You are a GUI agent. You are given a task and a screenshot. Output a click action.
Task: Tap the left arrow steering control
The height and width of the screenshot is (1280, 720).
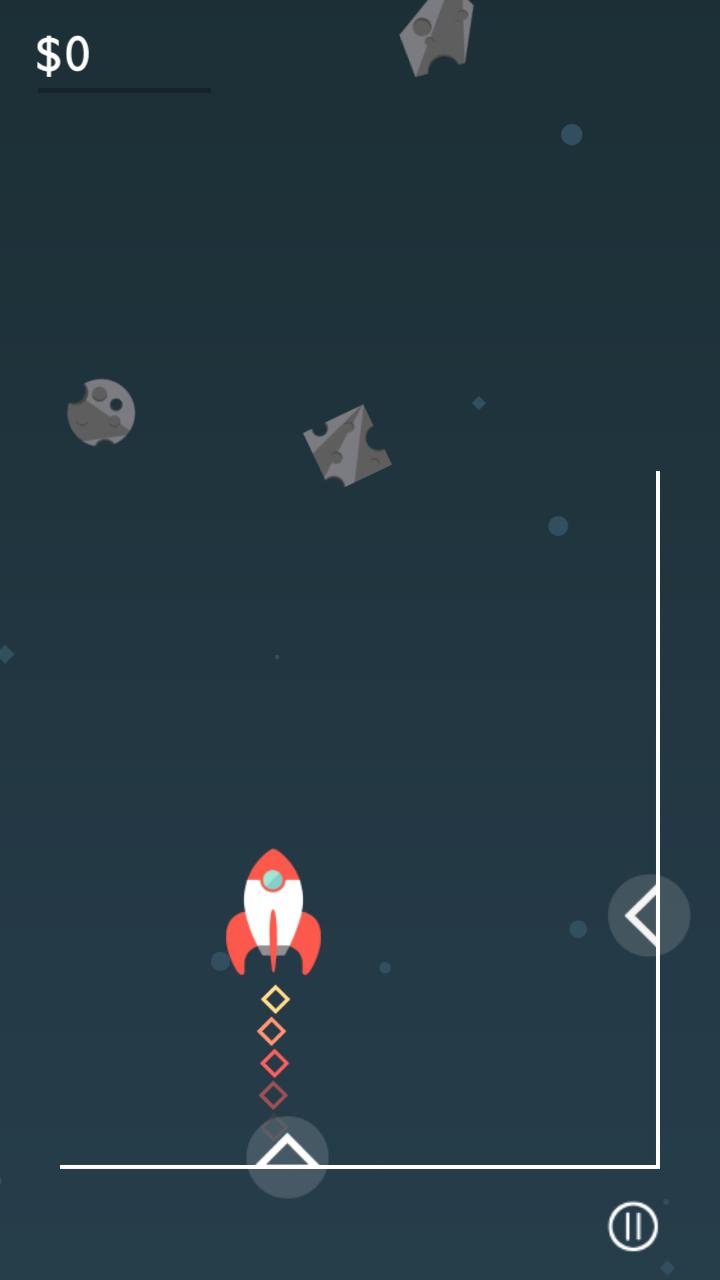(x=648, y=915)
